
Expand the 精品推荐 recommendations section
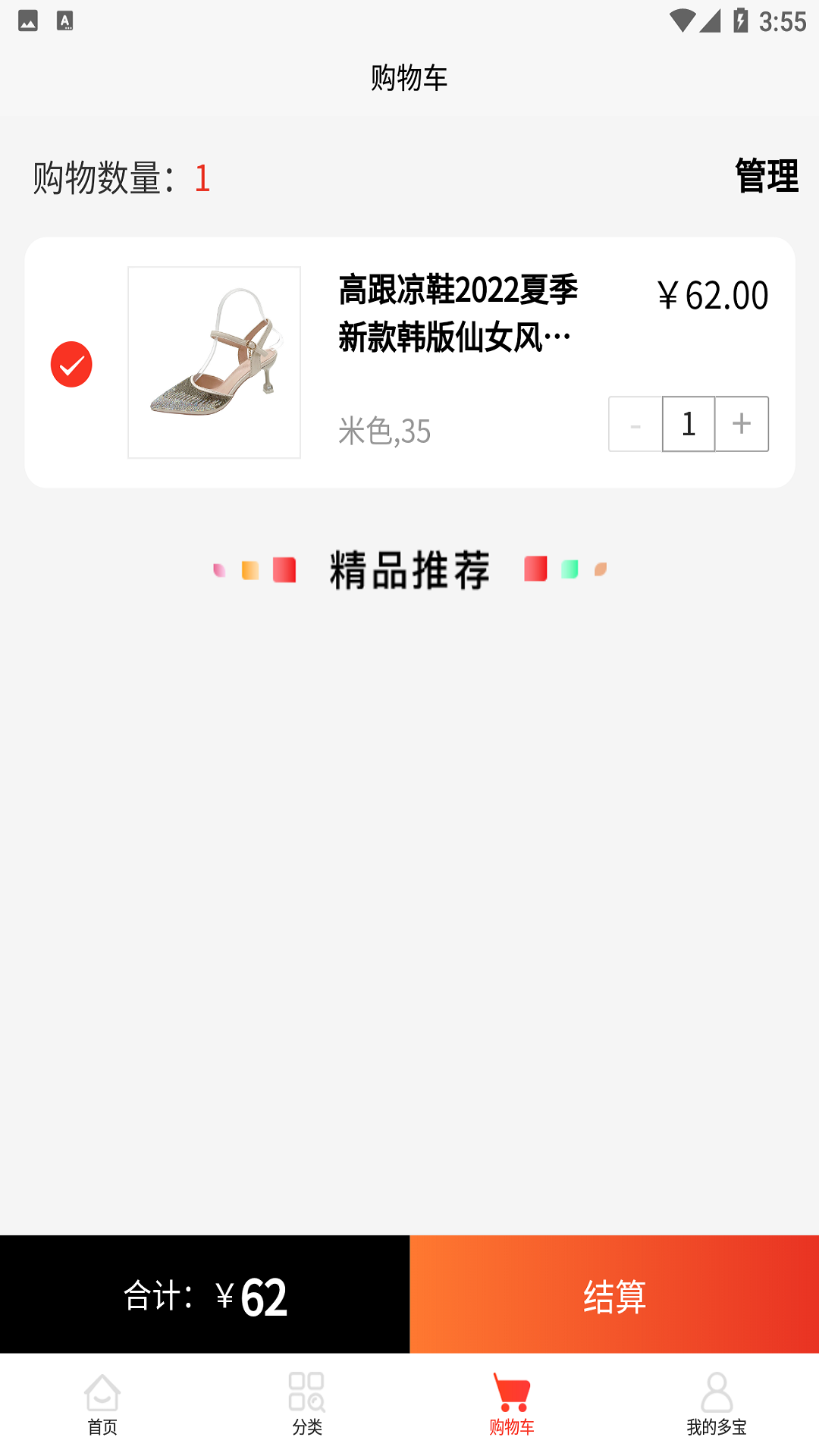[409, 570]
